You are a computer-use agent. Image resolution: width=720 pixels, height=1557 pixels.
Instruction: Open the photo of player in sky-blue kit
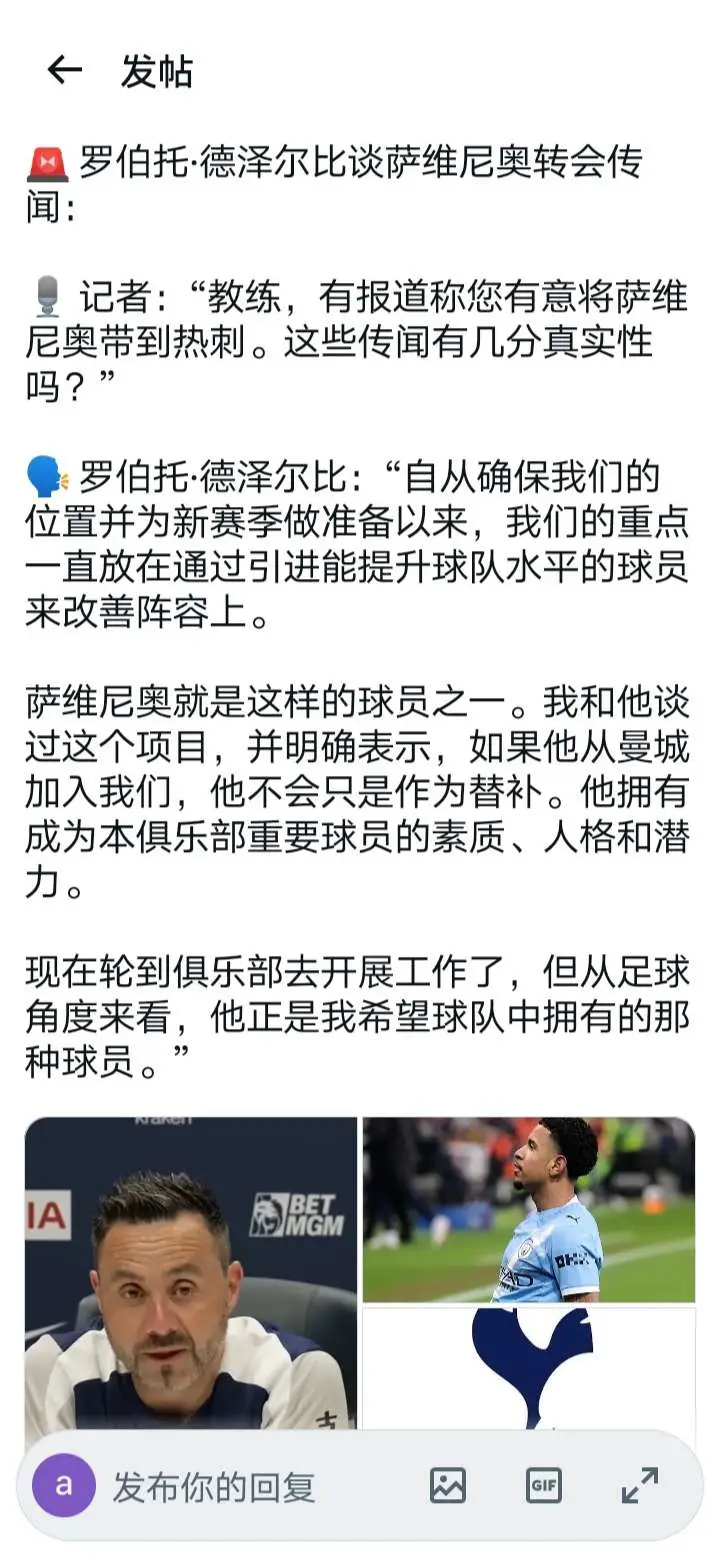pyautogui.click(x=528, y=1209)
